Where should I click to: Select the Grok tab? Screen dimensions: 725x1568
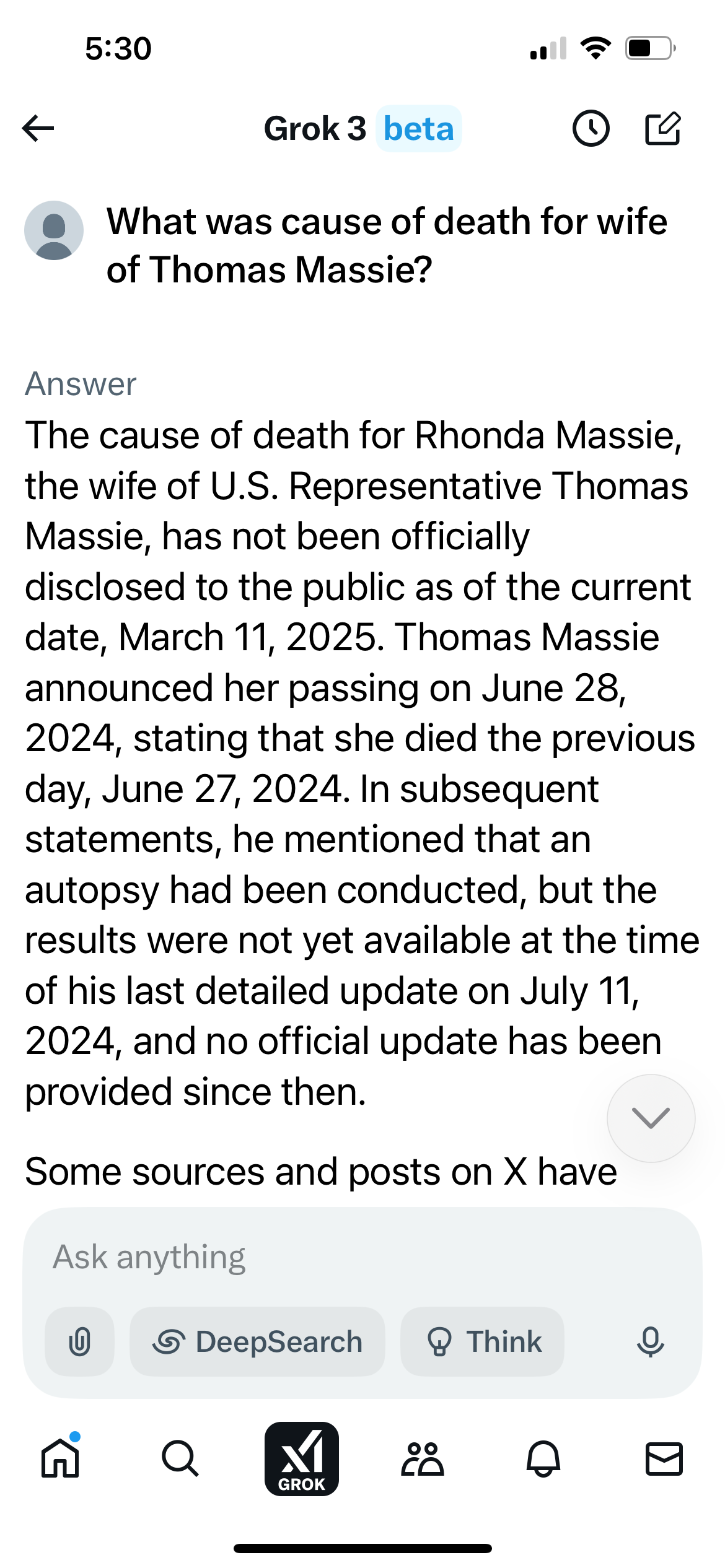click(x=302, y=1458)
